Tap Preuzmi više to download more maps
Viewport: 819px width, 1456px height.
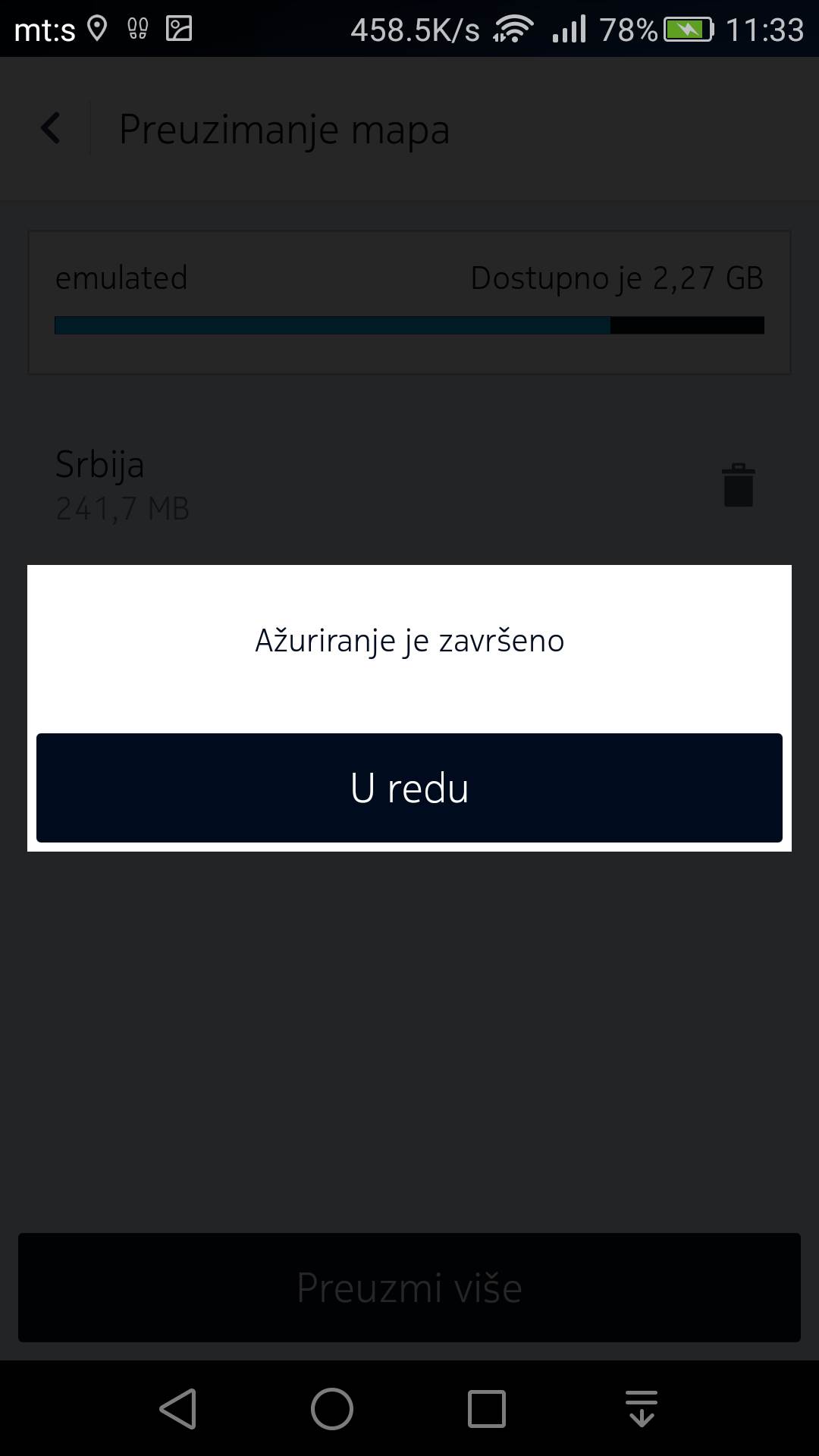[409, 1288]
